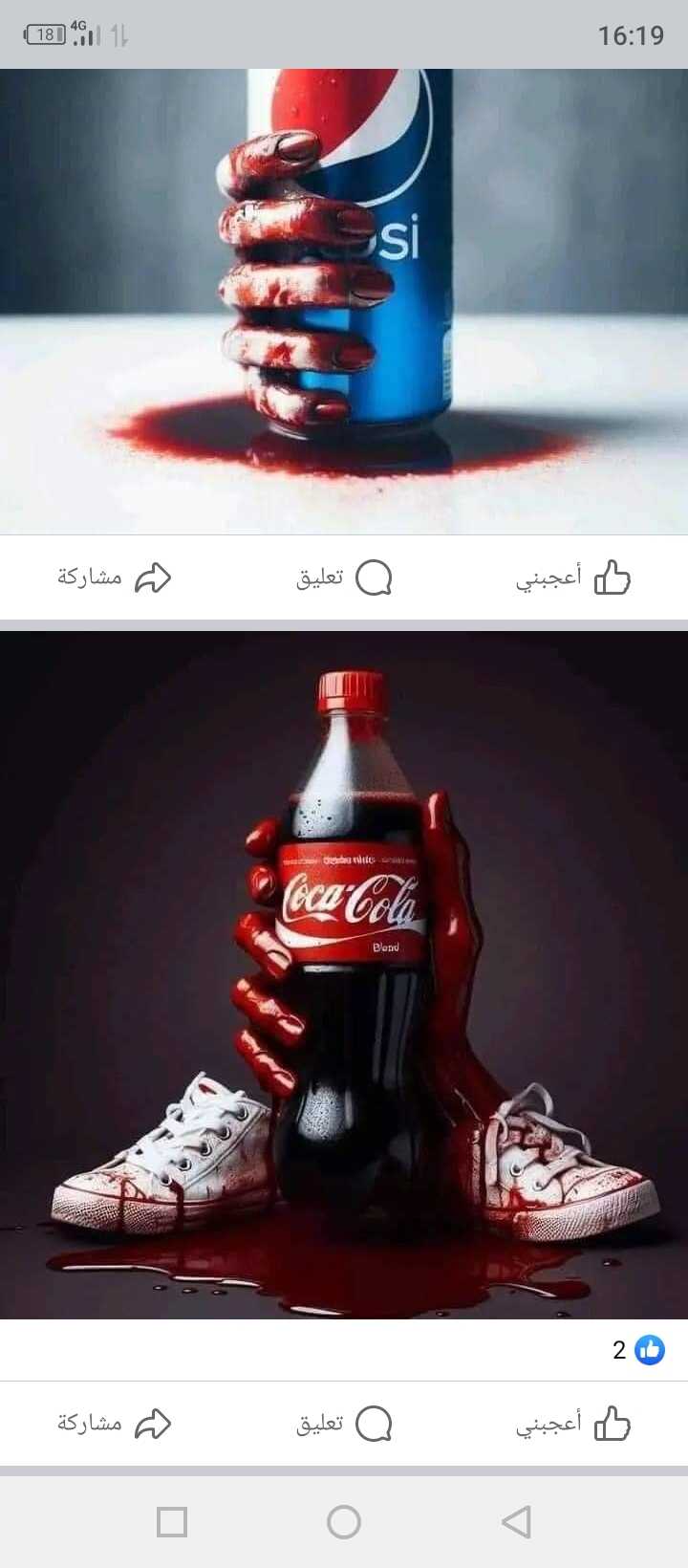The width and height of the screenshot is (688, 1568).
Task: Like the Coca-Cola bottle post
Action: point(573,1424)
